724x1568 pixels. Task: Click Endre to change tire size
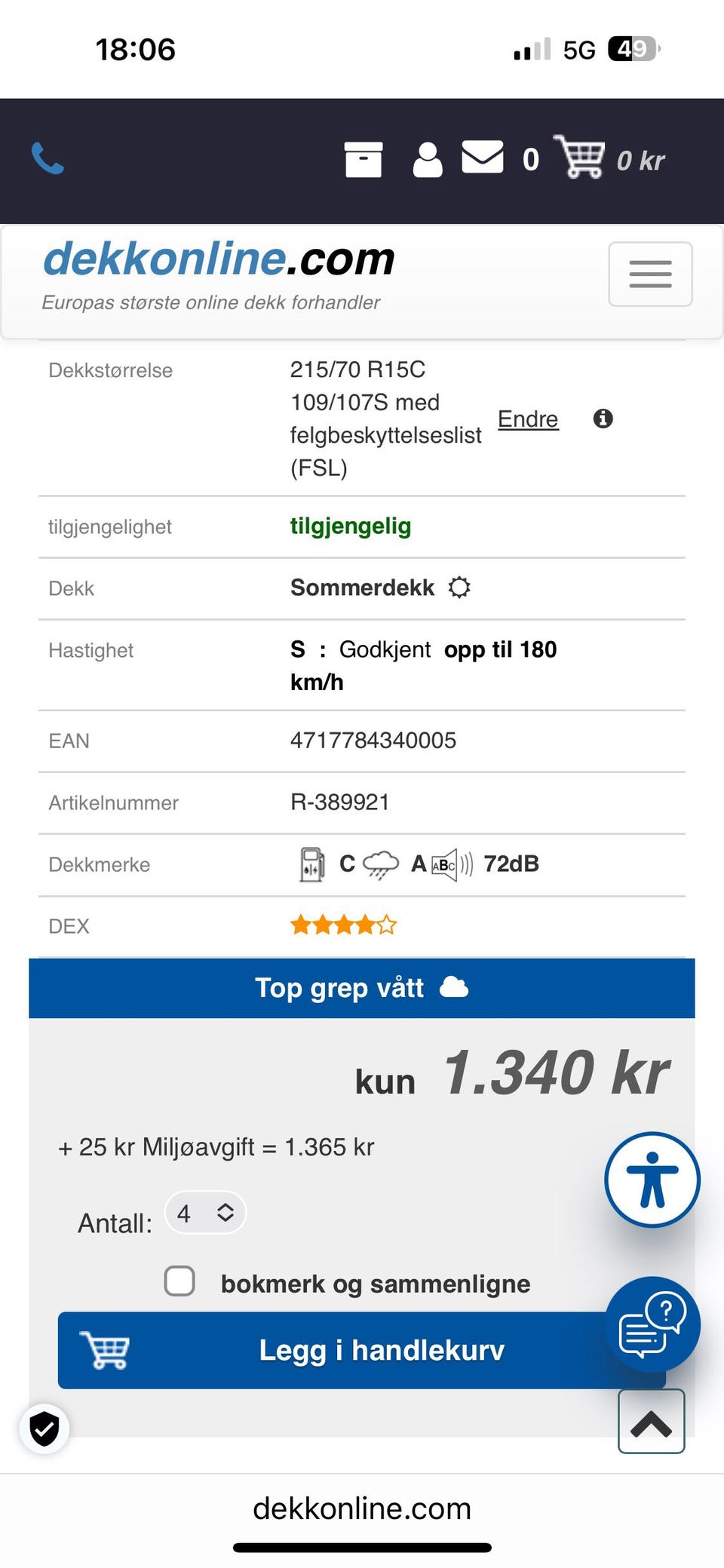click(527, 419)
